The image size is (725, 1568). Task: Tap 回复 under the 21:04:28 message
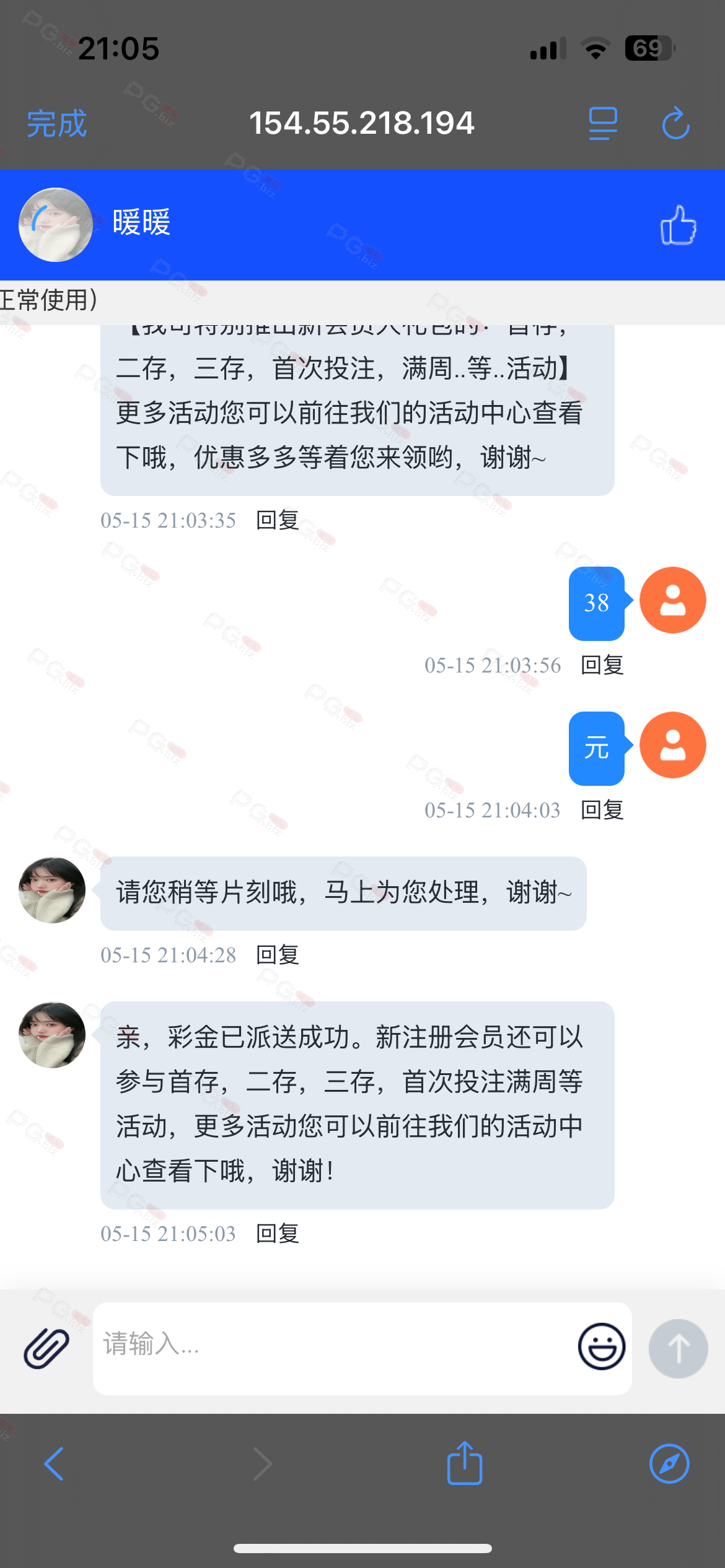point(278,955)
